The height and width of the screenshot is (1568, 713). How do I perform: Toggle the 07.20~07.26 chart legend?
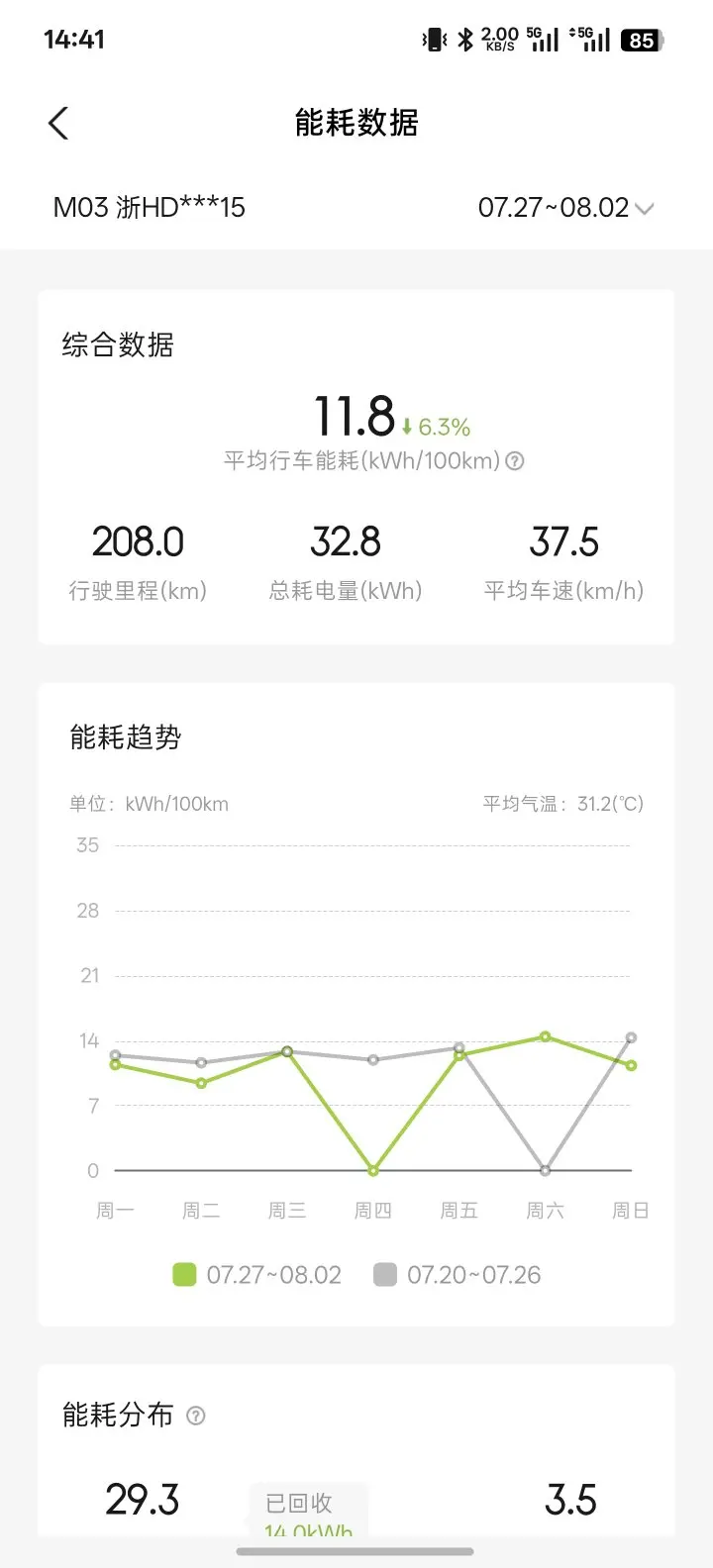coord(458,1275)
